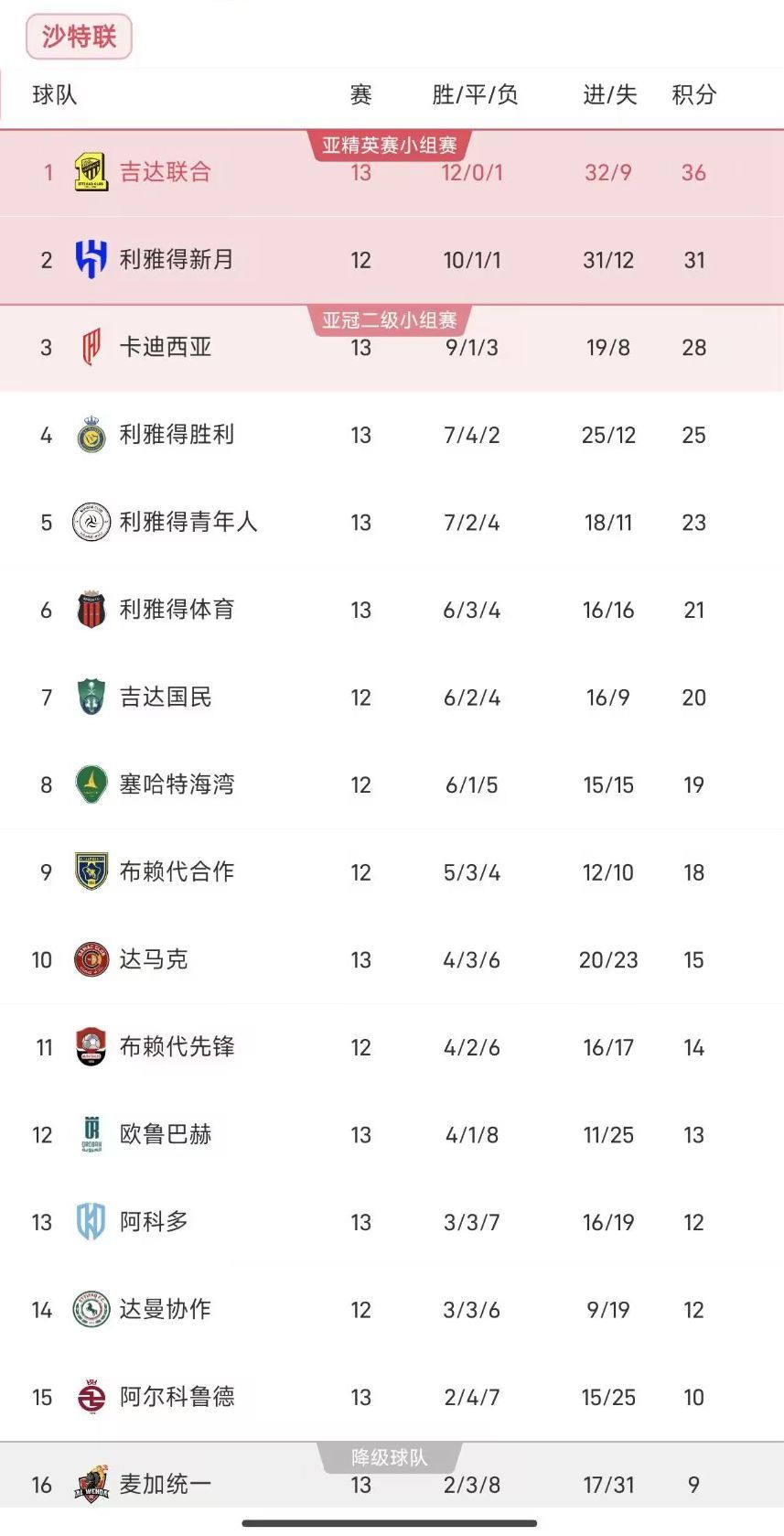
Task: Tap the 布赖代先锋 row
Action: pyautogui.click(x=392, y=1047)
